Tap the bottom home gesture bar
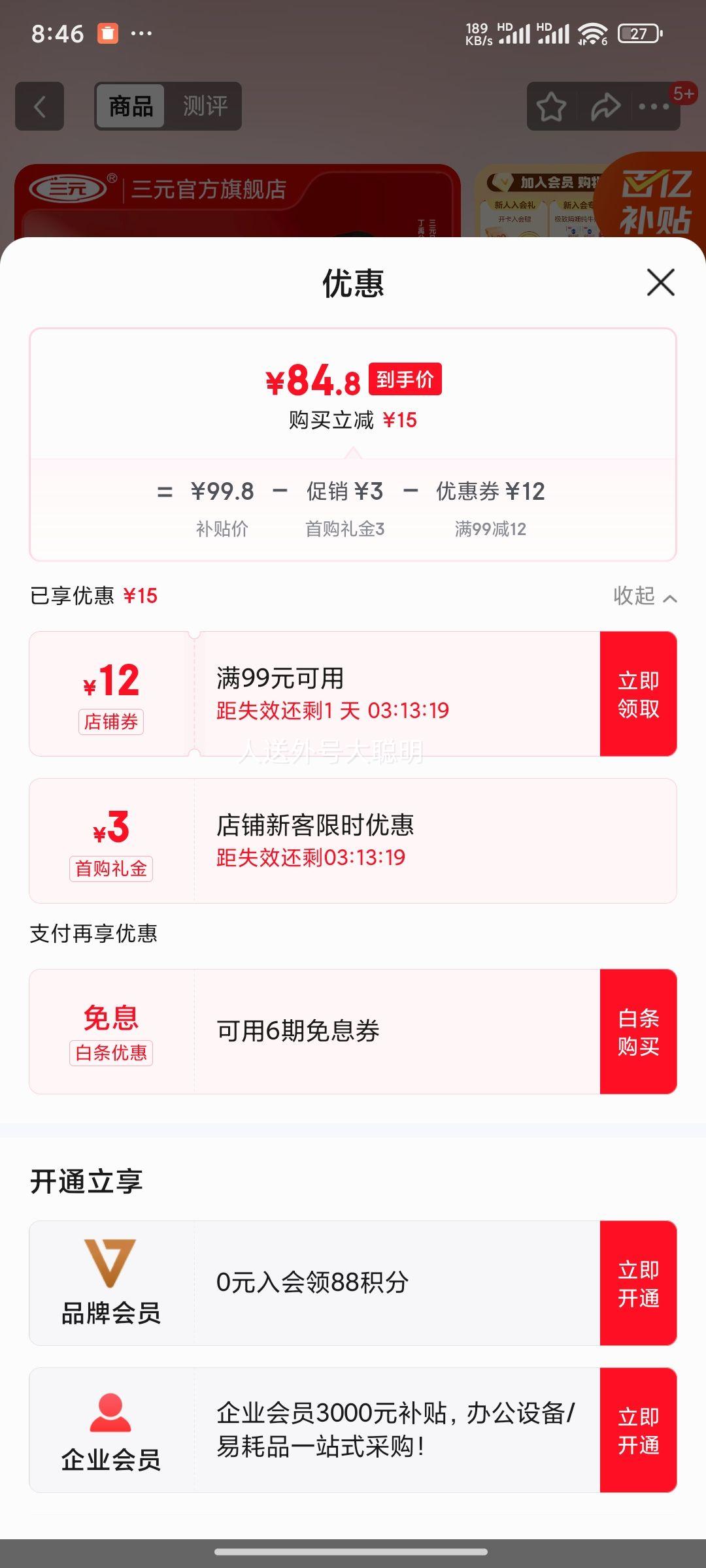Image resolution: width=706 pixels, height=1568 pixels. coord(353,1551)
